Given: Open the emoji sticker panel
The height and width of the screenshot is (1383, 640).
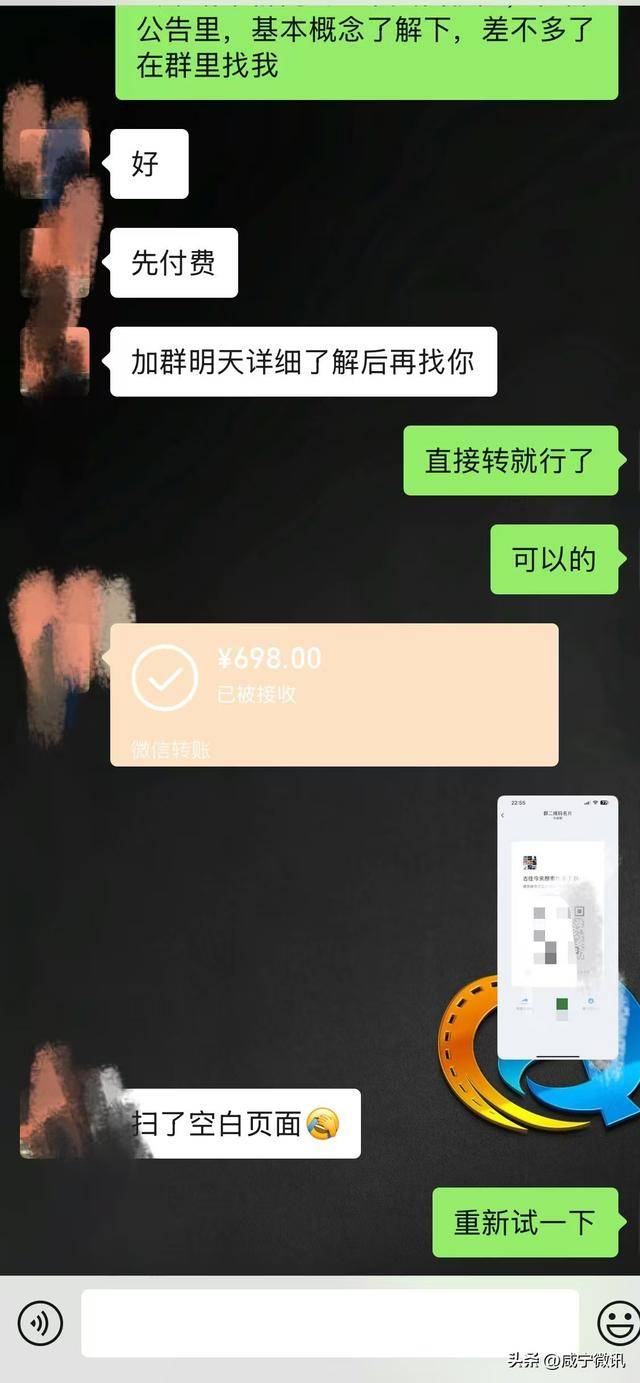Looking at the screenshot, I should click(618, 1323).
